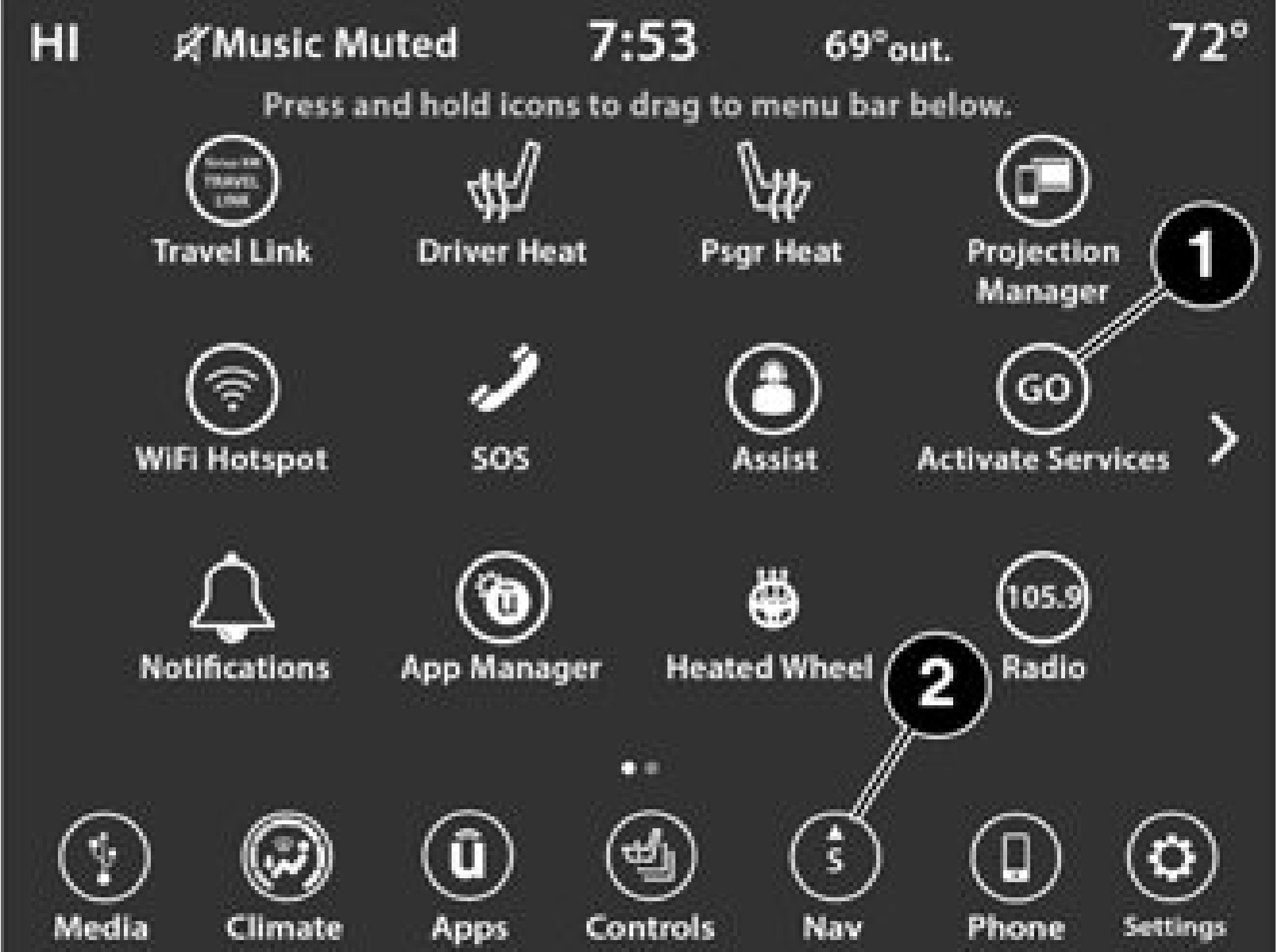
Task: Tap the SOS call icon
Action: (502, 380)
